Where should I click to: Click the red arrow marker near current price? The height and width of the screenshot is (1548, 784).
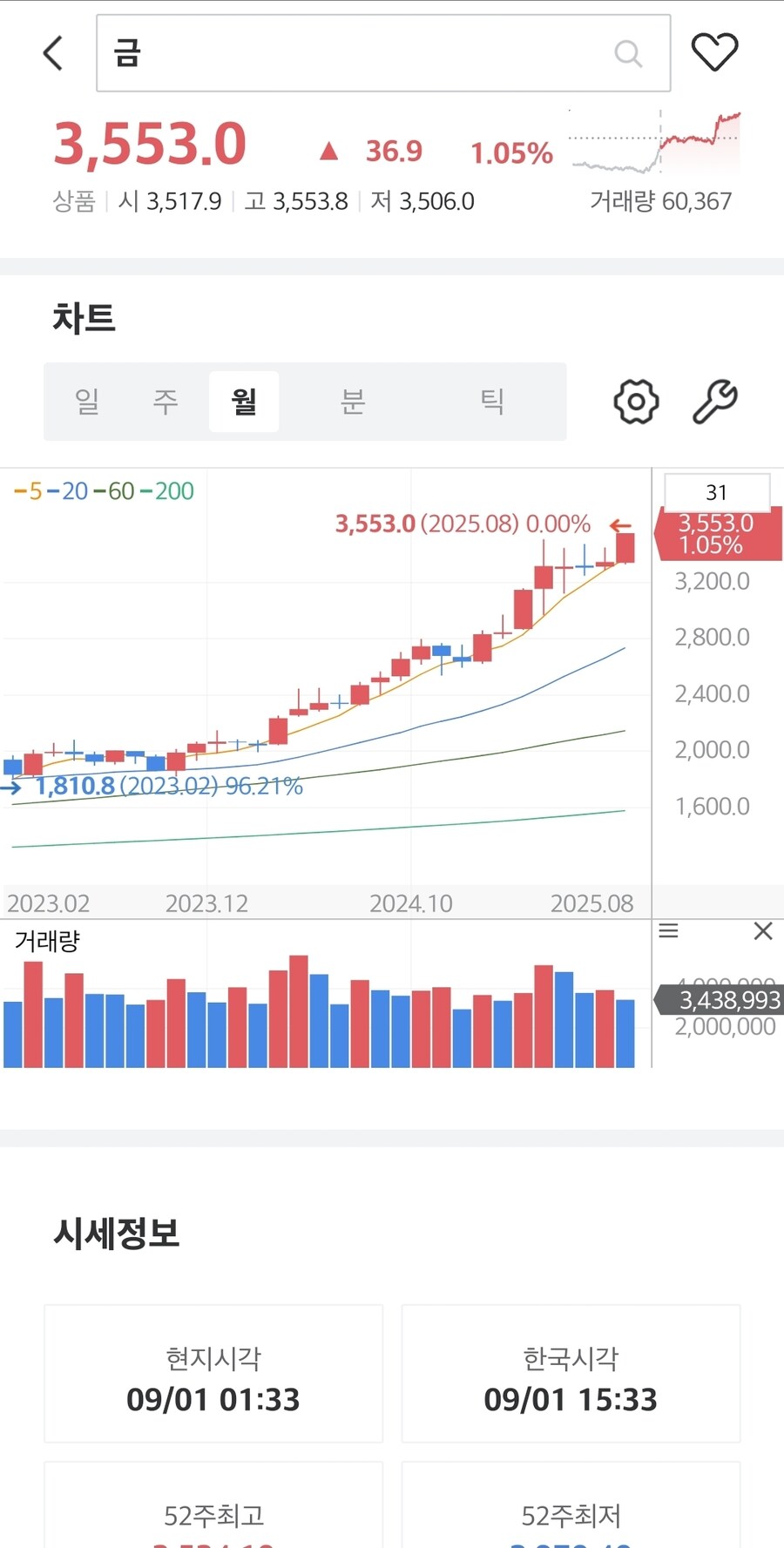tap(620, 525)
